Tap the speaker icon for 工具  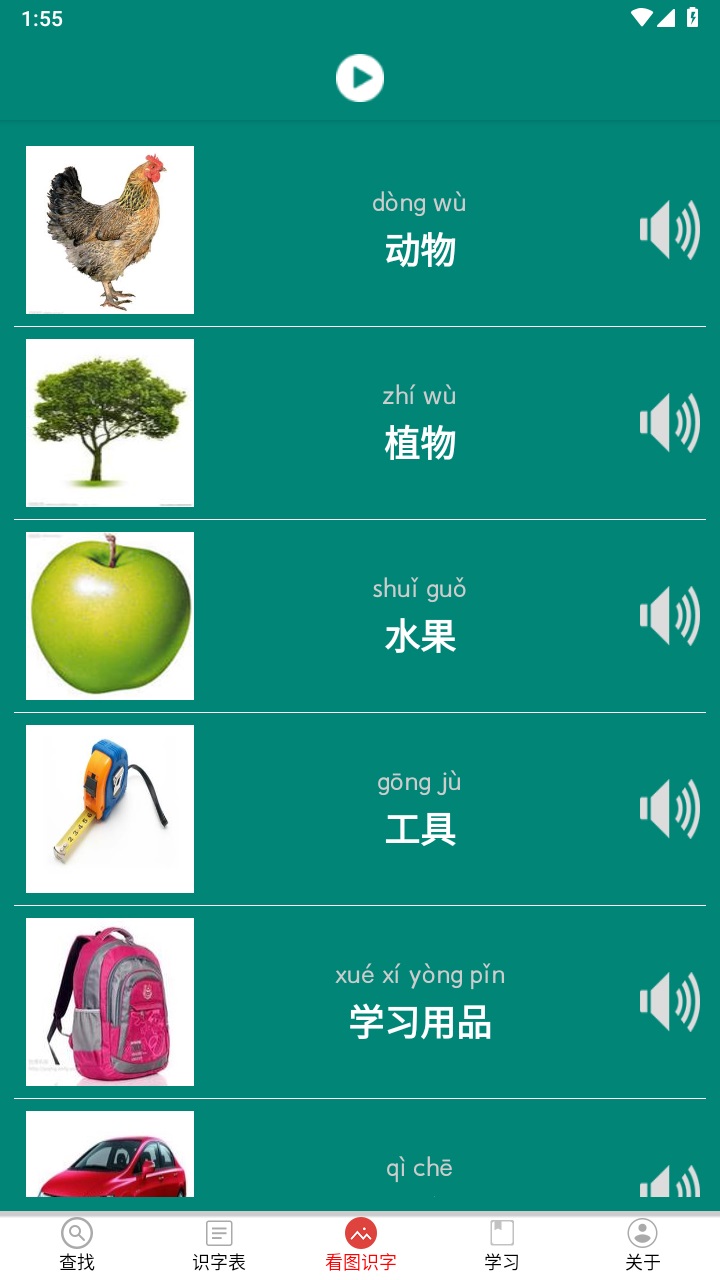[669, 808]
